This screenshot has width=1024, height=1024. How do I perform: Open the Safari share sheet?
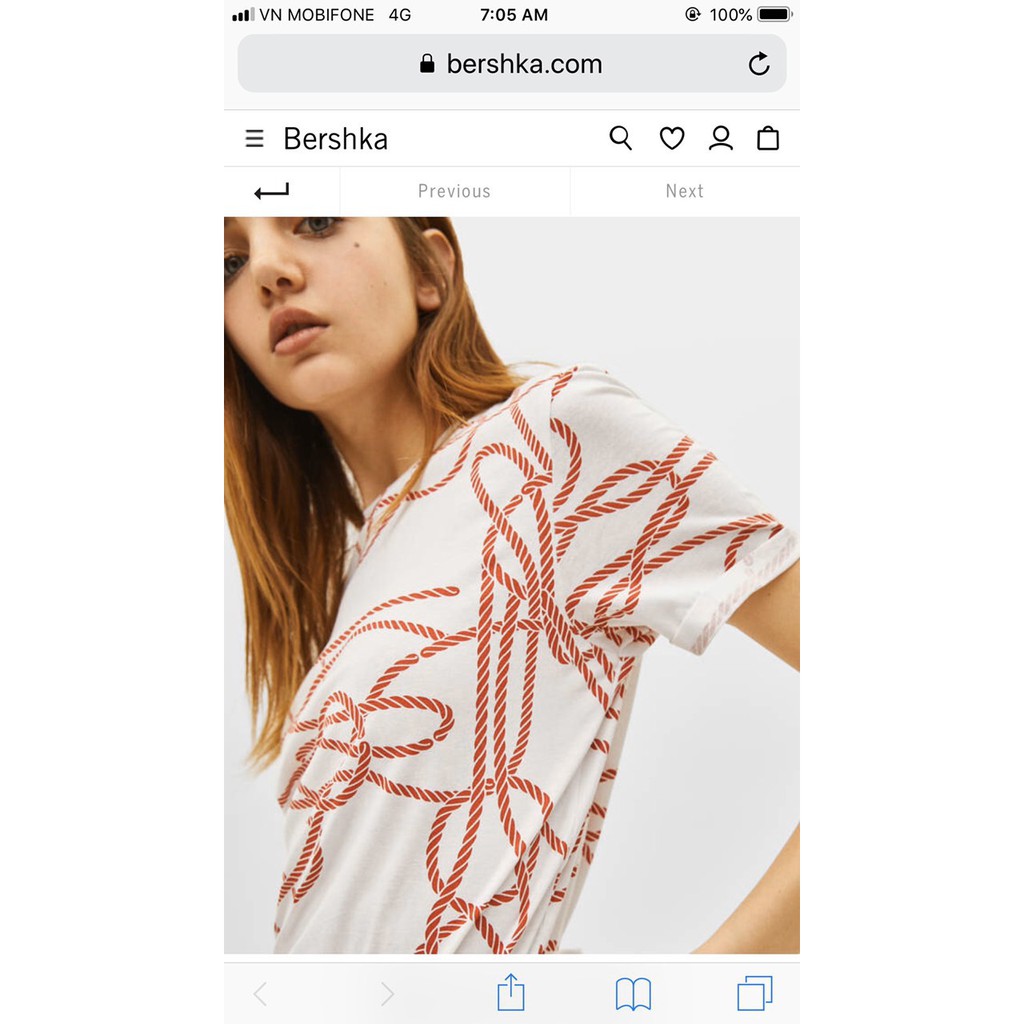tap(511, 993)
